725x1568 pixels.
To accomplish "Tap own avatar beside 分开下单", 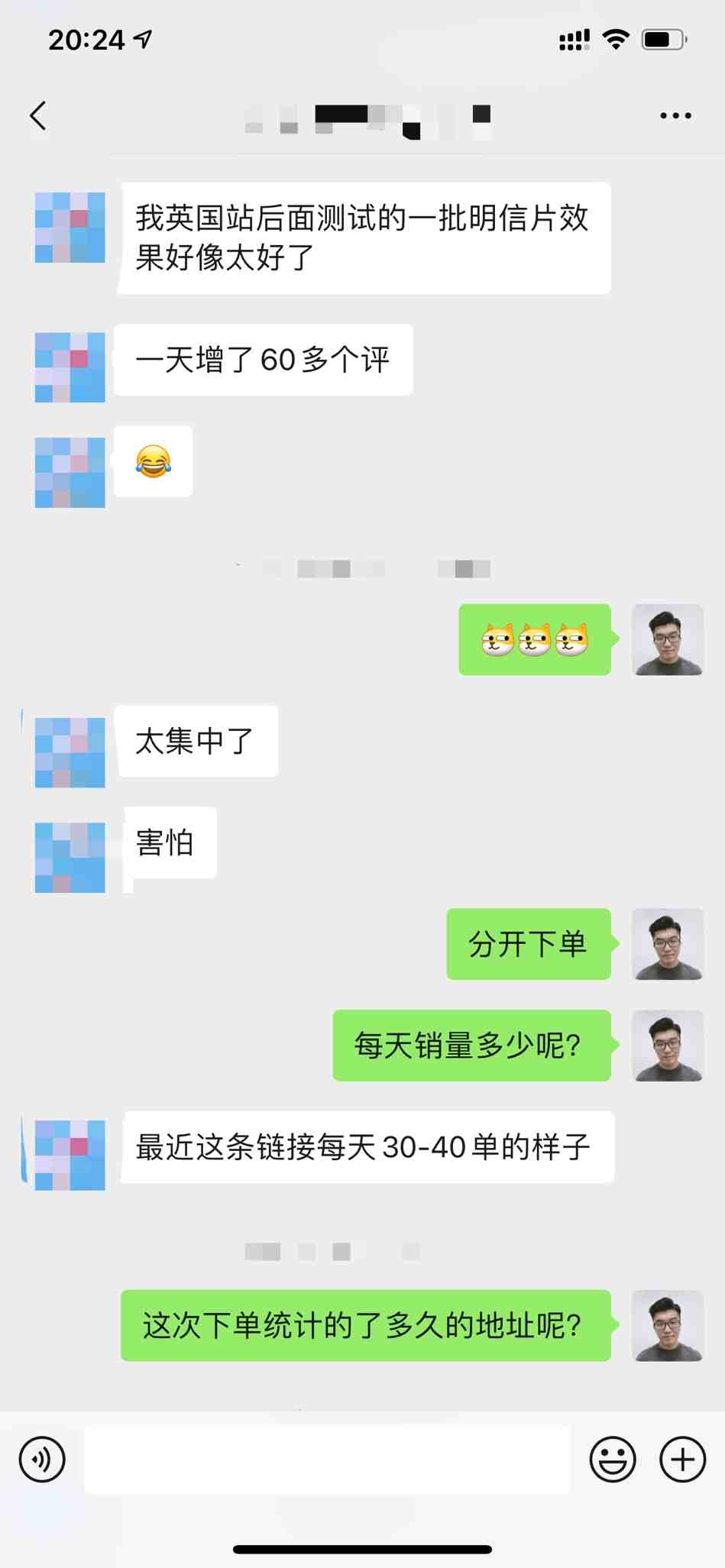I will click(x=667, y=944).
